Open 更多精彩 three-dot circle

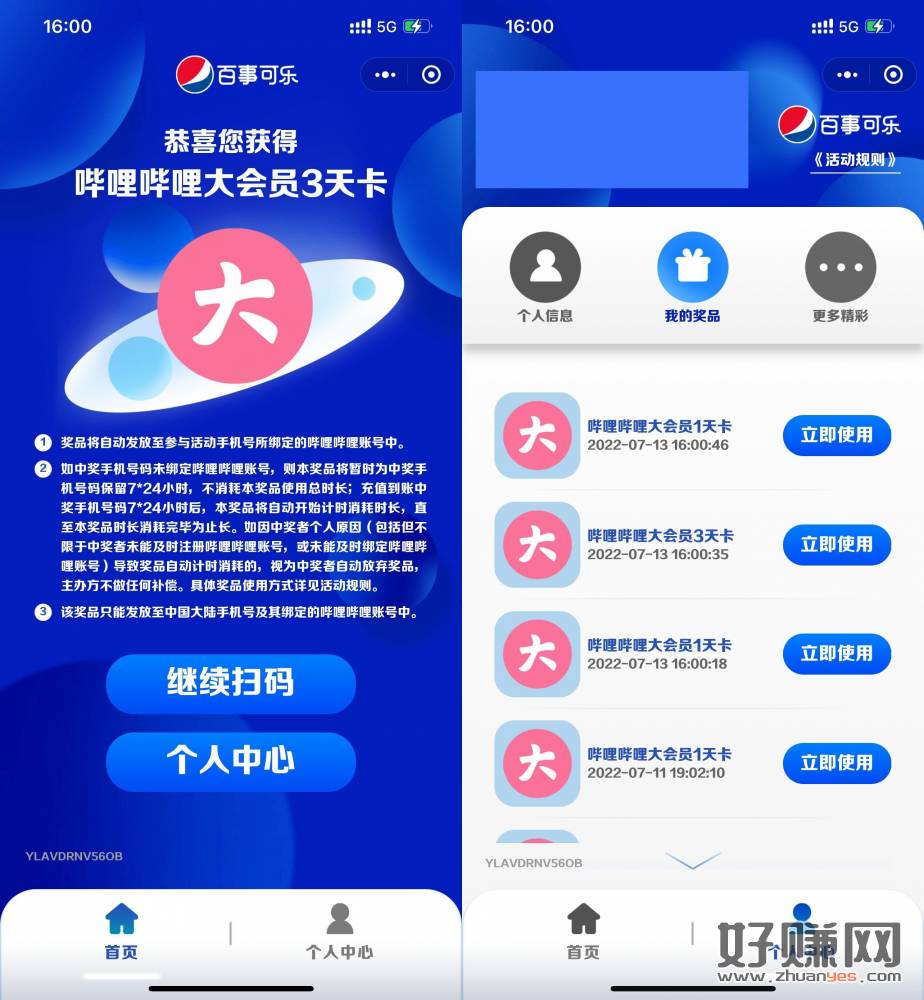[840, 269]
